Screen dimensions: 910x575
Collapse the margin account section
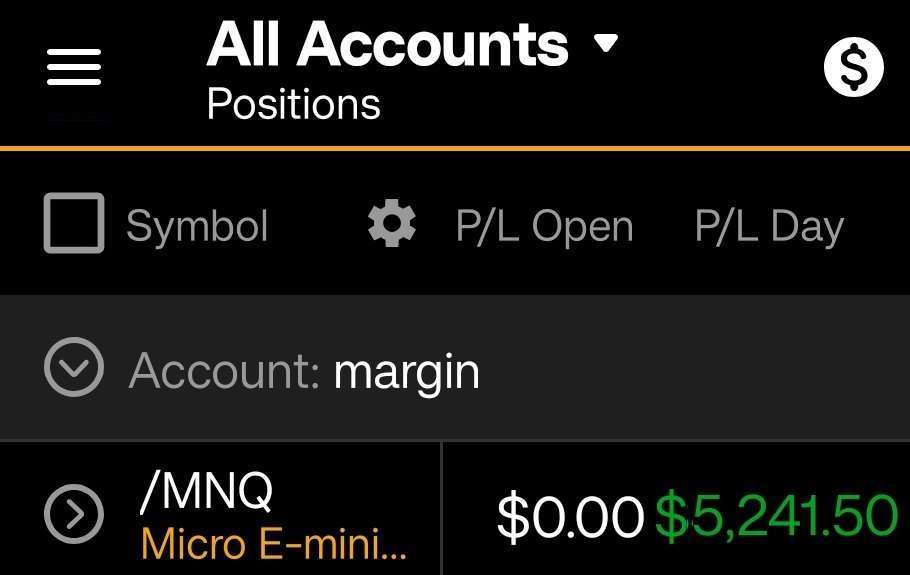click(74, 368)
